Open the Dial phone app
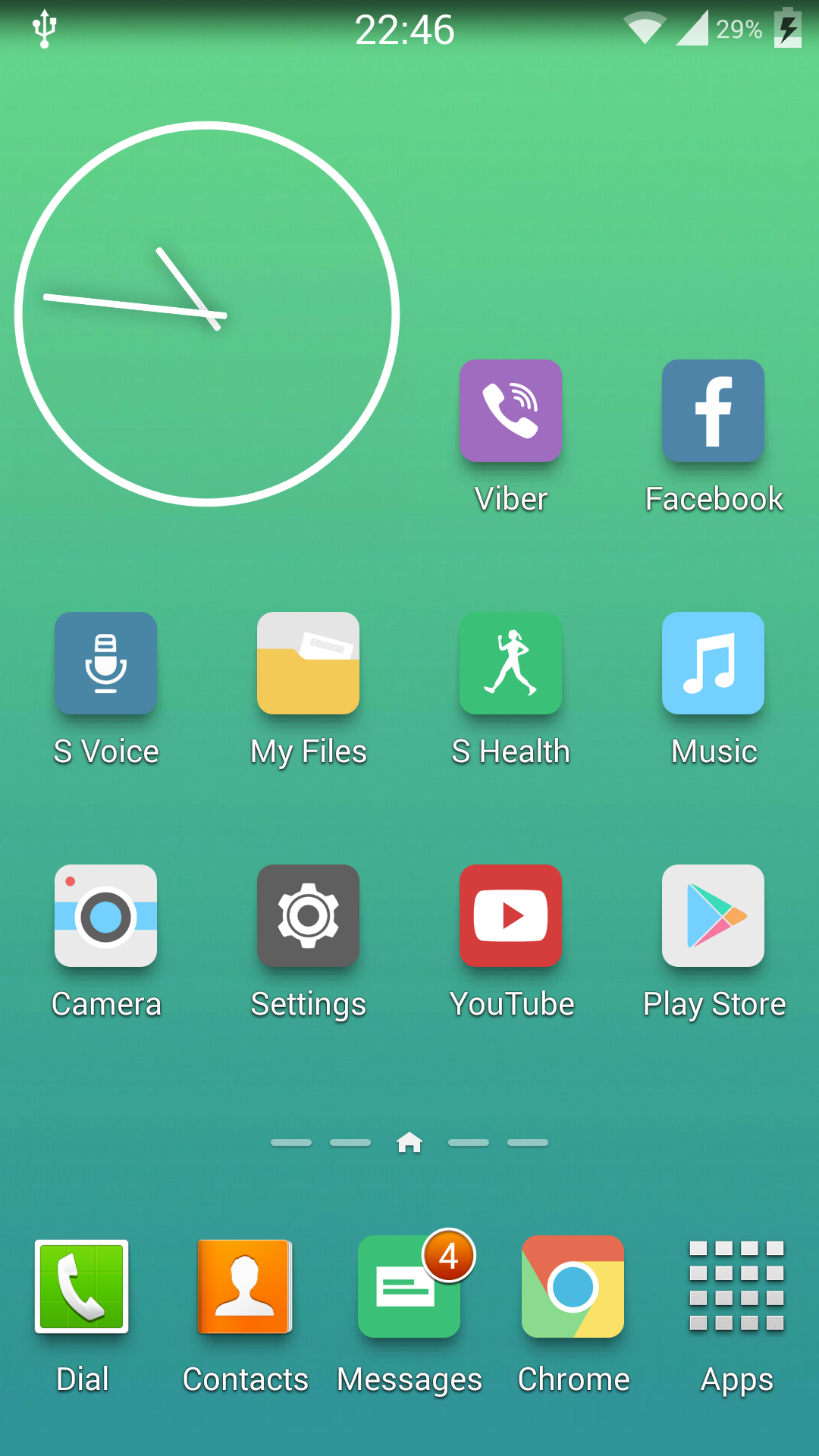Viewport: 819px width, 1456px height. coord(82,1287)
